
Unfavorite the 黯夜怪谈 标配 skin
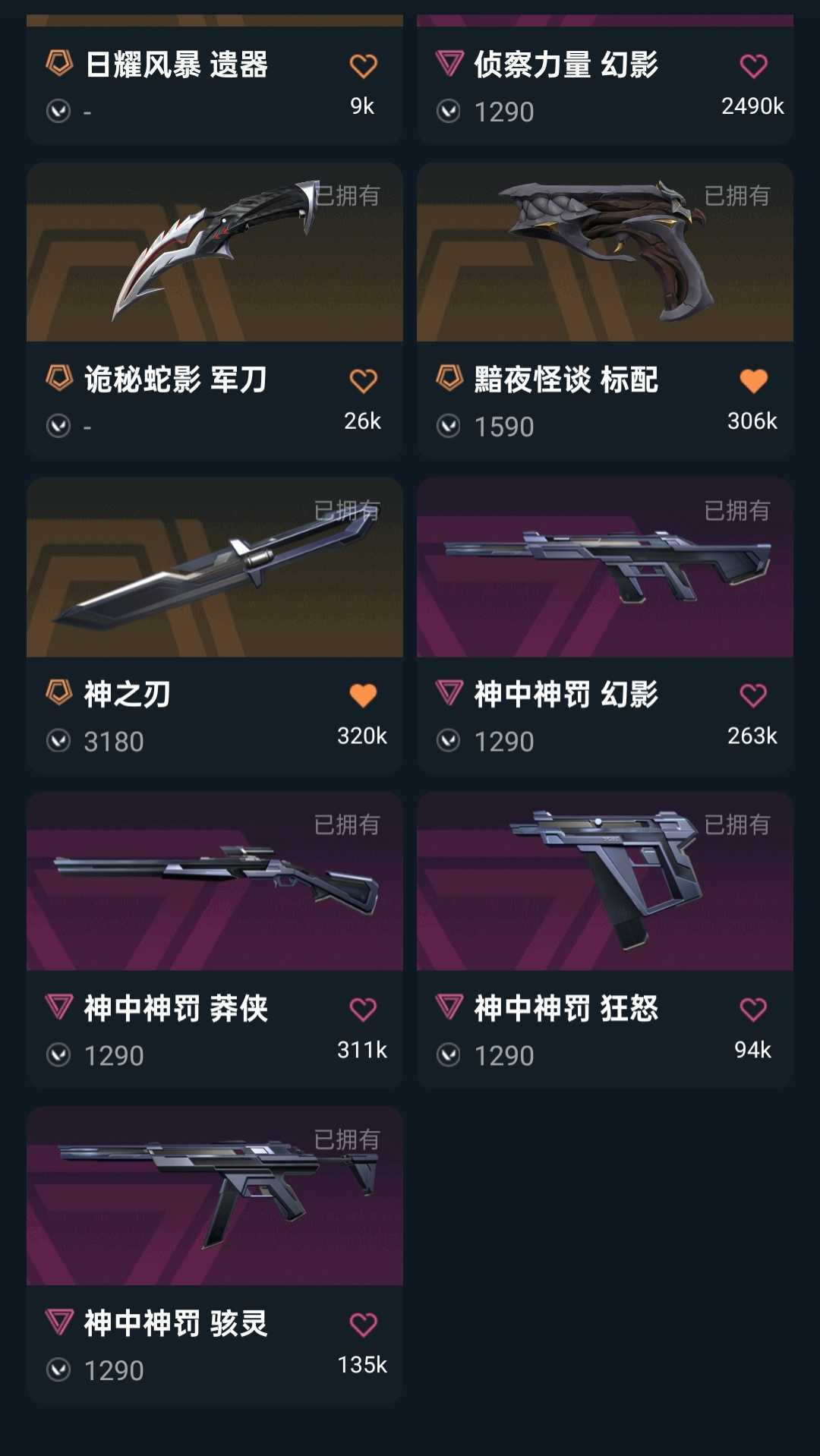point(753,381)
